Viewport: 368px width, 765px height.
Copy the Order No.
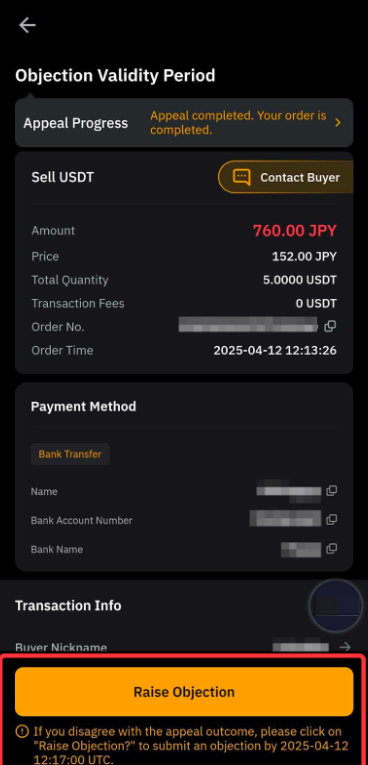(x=330, y=326)
